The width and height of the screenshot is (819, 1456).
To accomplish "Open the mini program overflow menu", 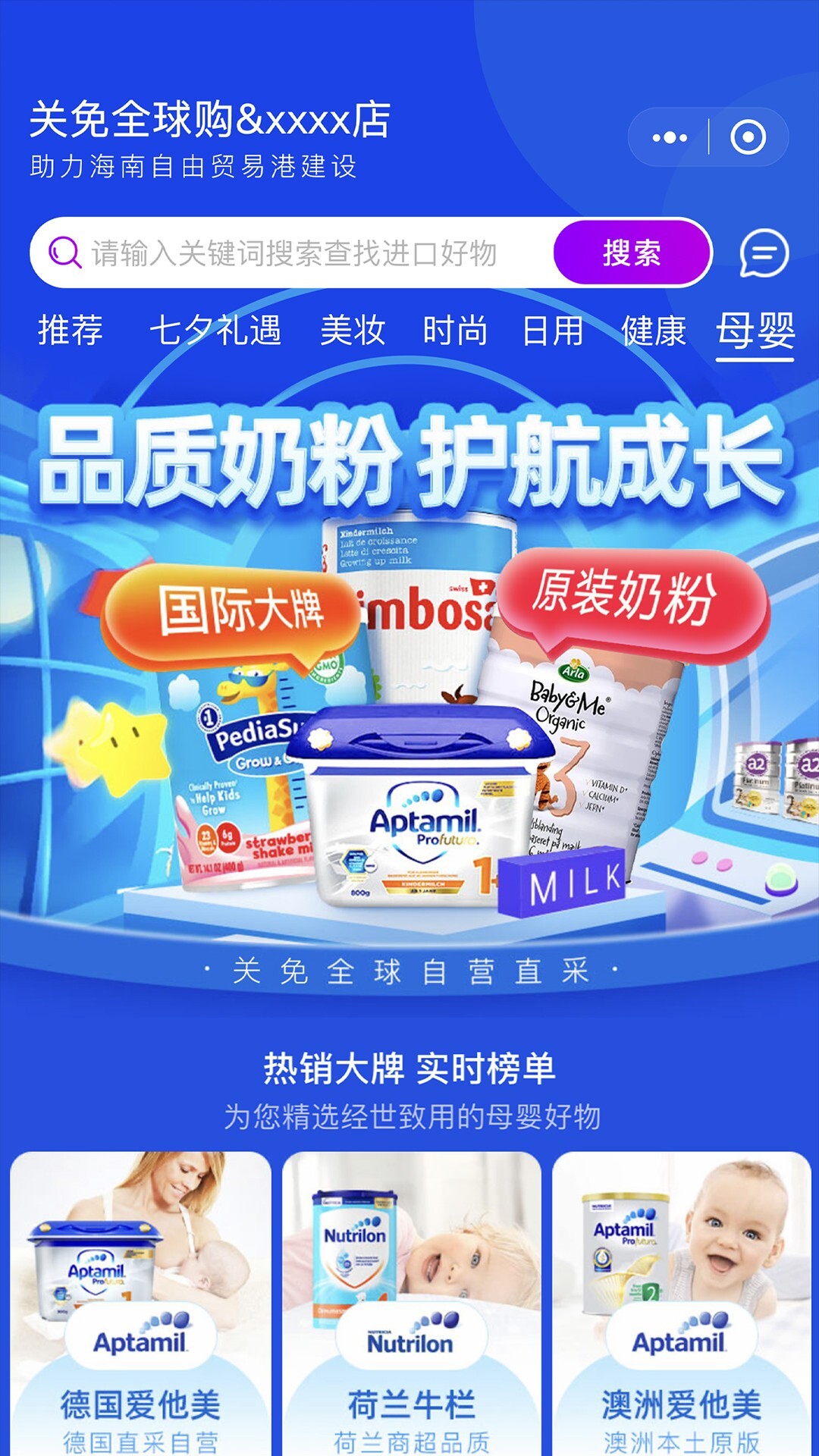I will [x=670, y=137].
